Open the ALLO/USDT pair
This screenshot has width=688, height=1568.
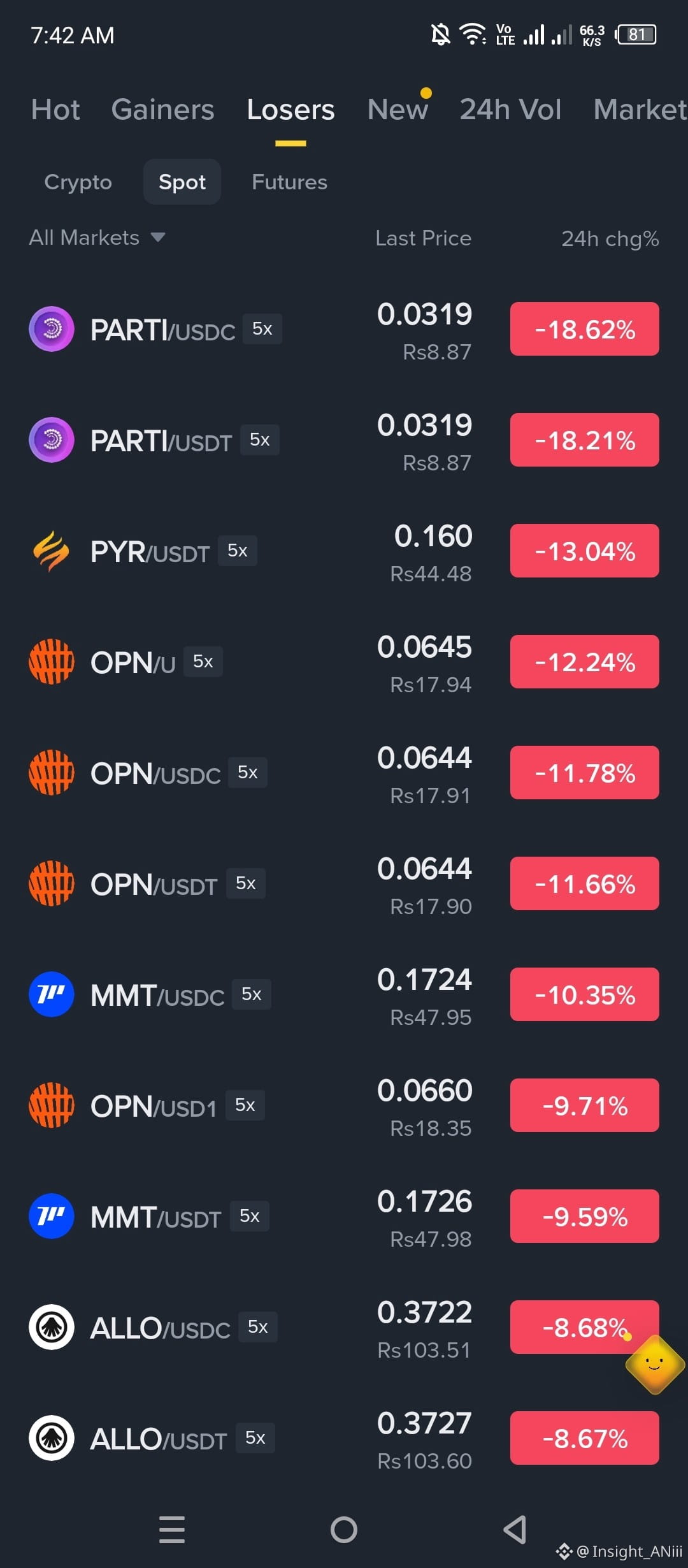coord(344,1439)
